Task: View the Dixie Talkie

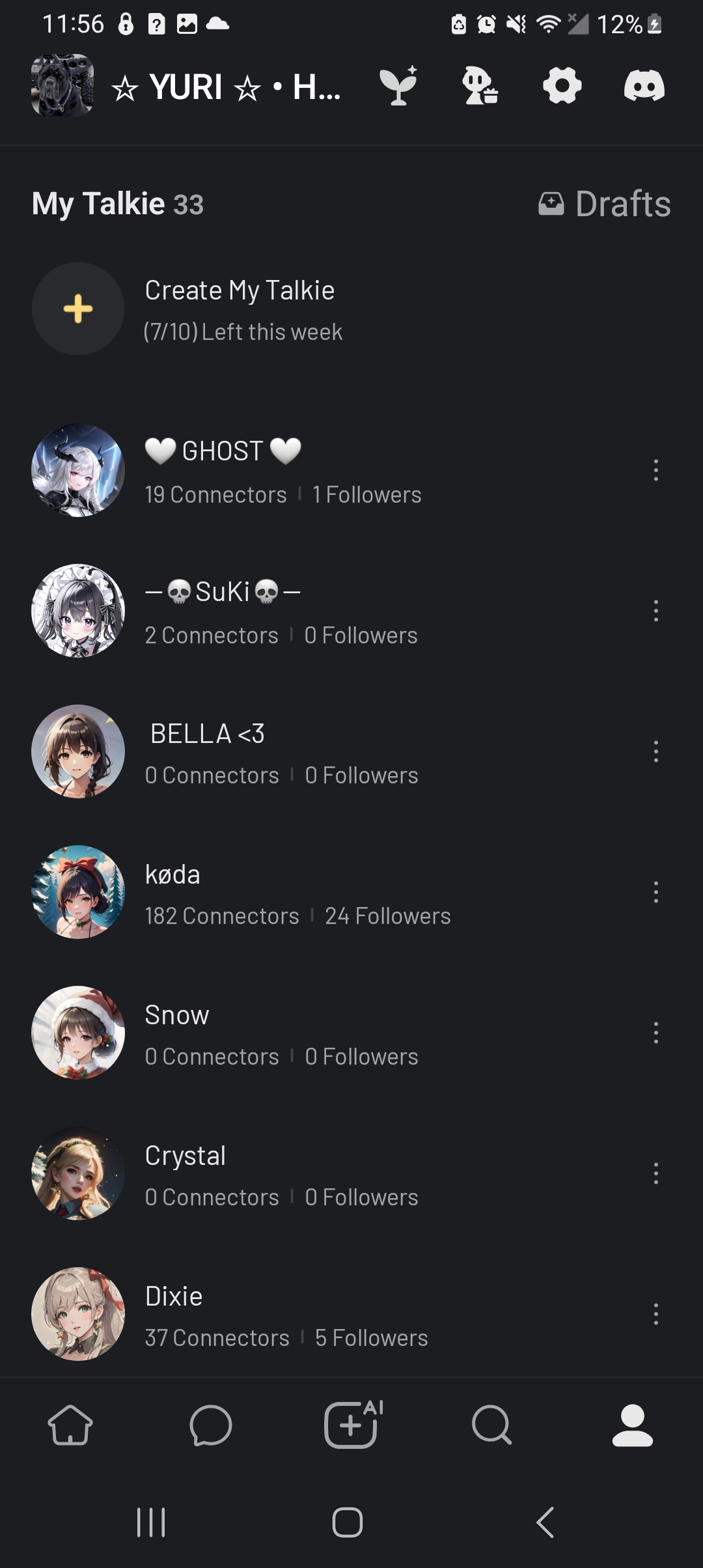Action: pos(174,1296)
